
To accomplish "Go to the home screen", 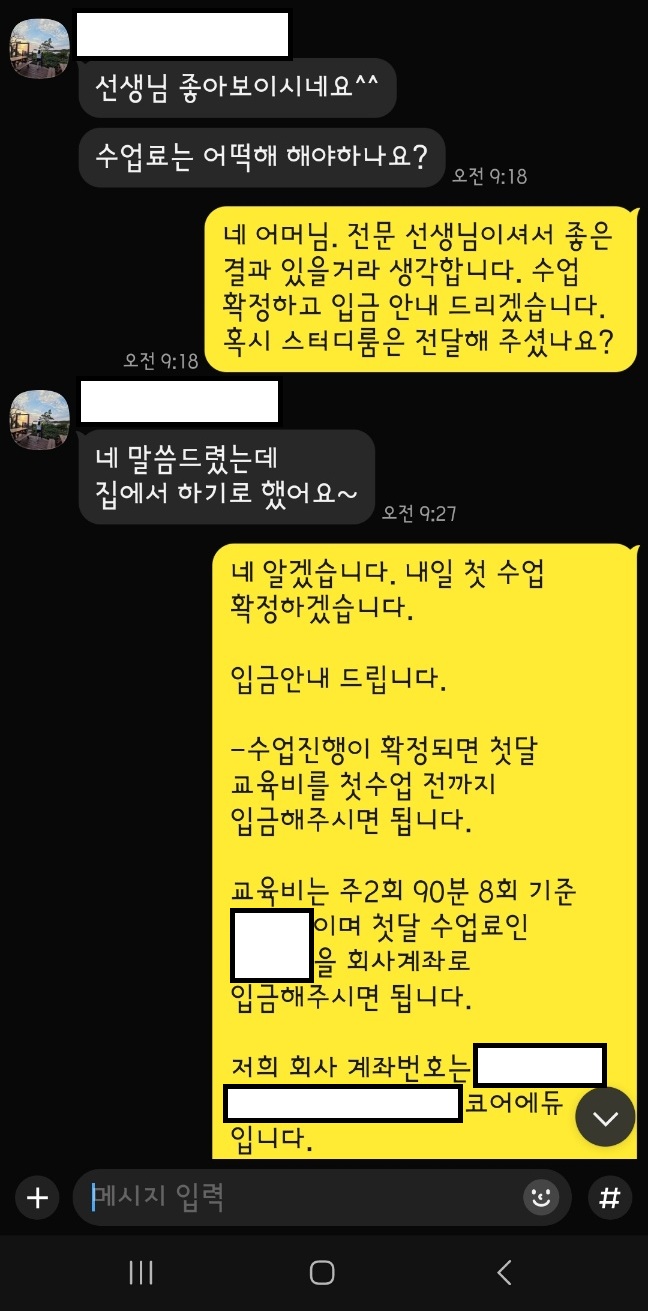I will (322, 1272).
